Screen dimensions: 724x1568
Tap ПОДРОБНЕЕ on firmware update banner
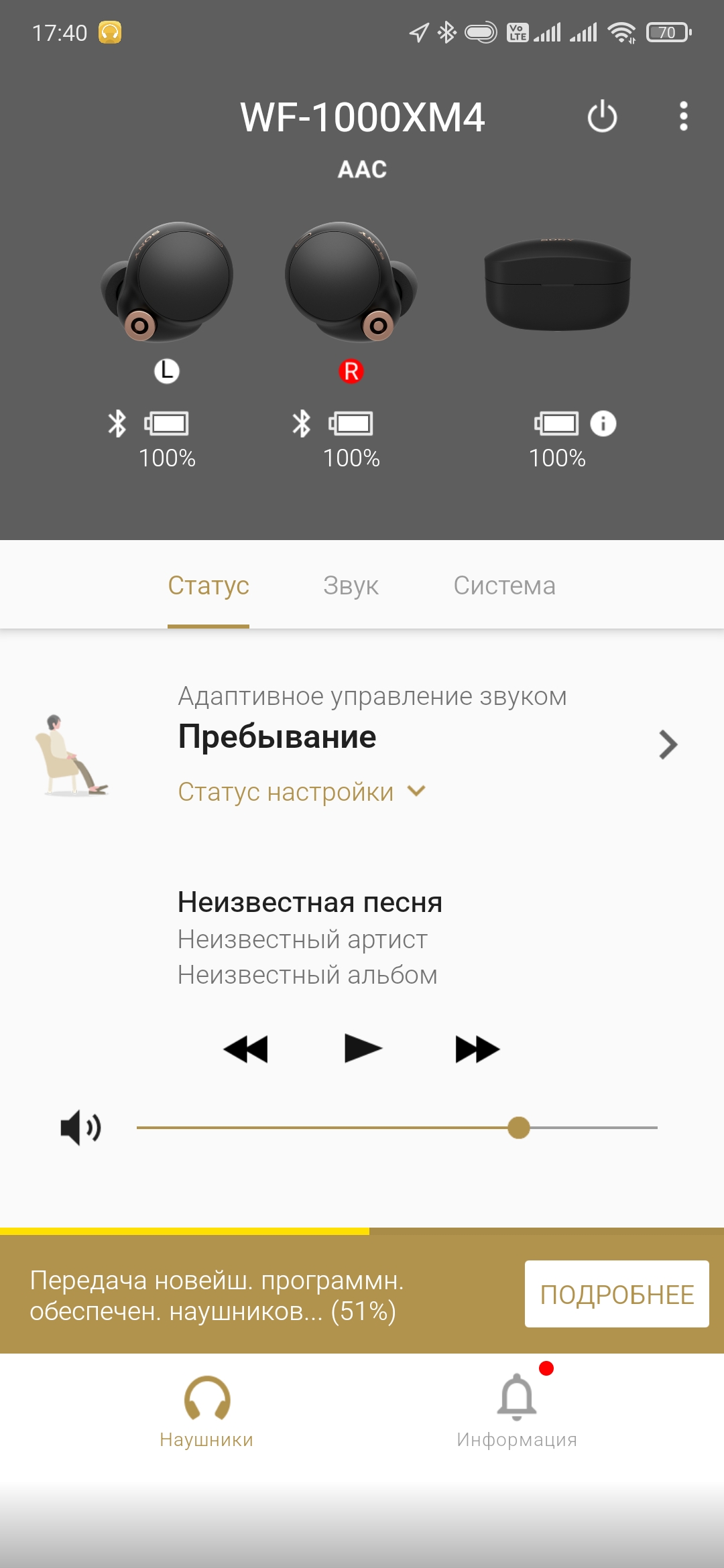point(616,1294)
